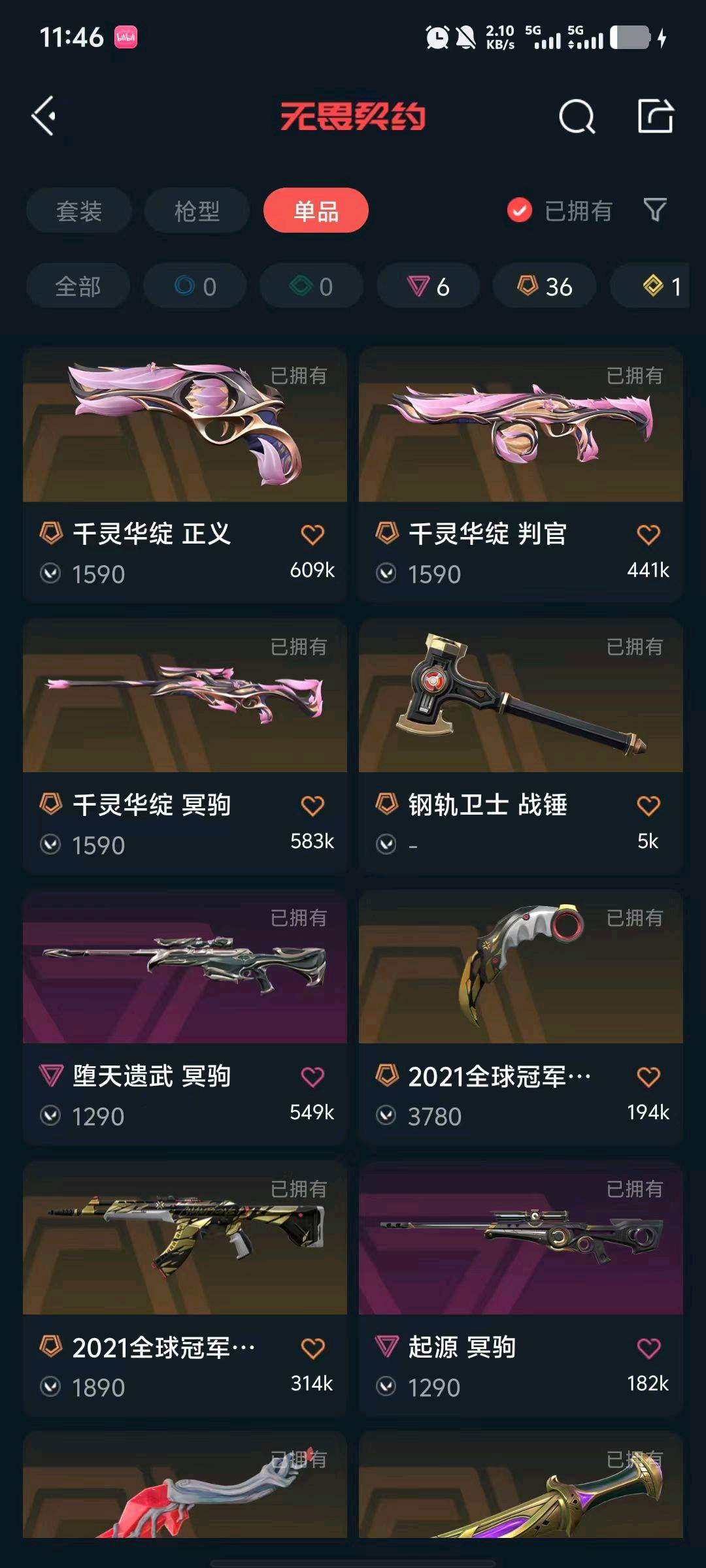Open the 2021全球冠军 karambit card priced 3780
706x1568 pixels.
pyautogui.click(x=521, y=1017)
